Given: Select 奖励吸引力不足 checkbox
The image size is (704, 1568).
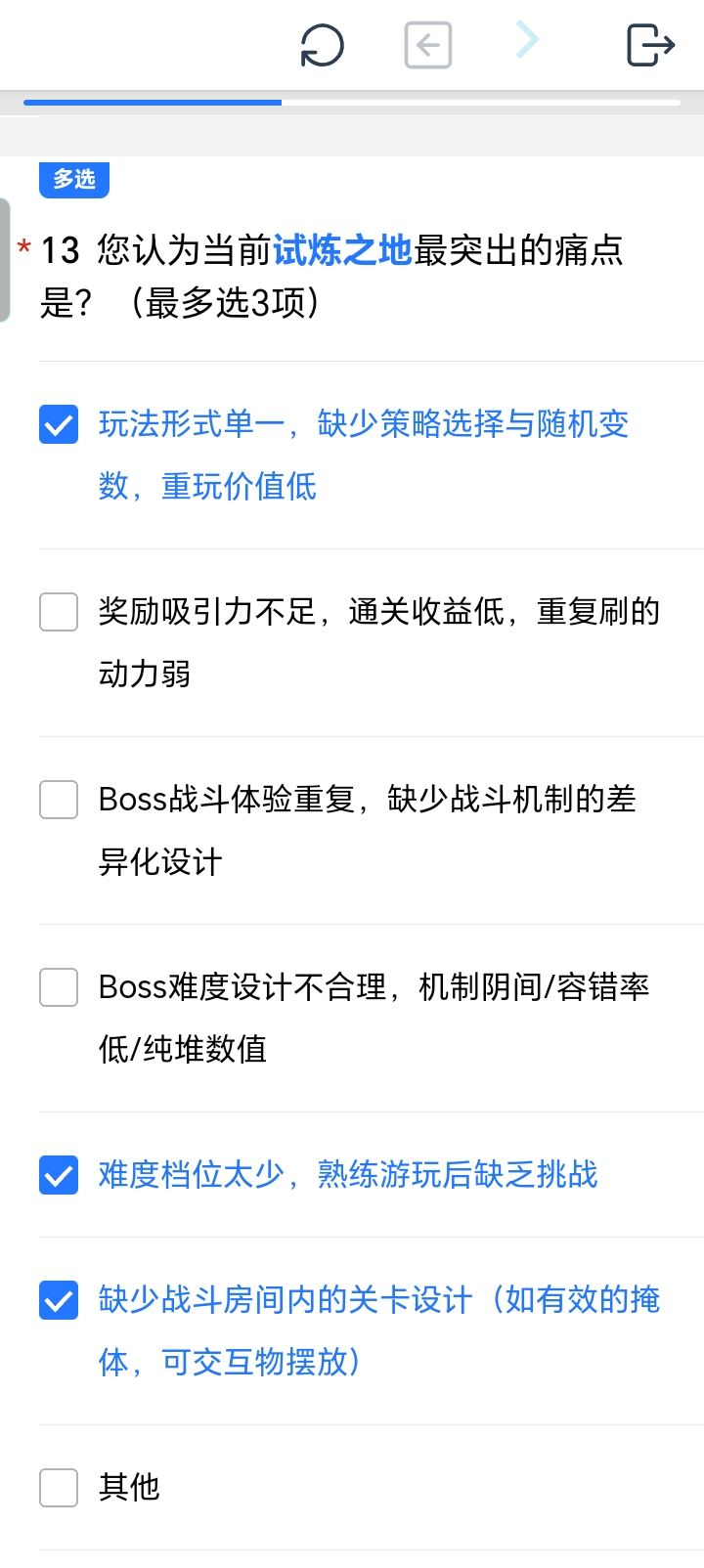Looking at the screenshot, I should (x=59, y=612).
